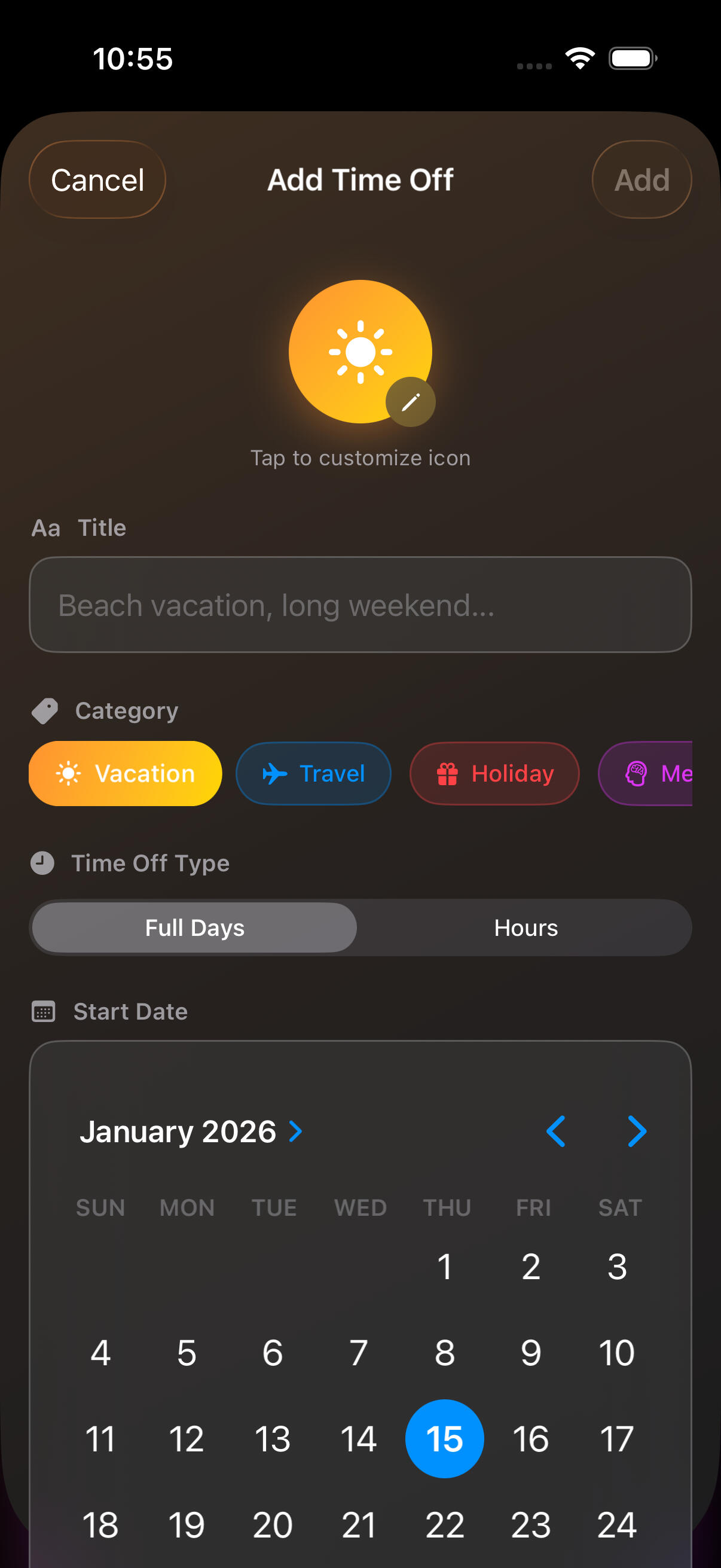Choose January 9 on the calendar

coord(530,1353)
